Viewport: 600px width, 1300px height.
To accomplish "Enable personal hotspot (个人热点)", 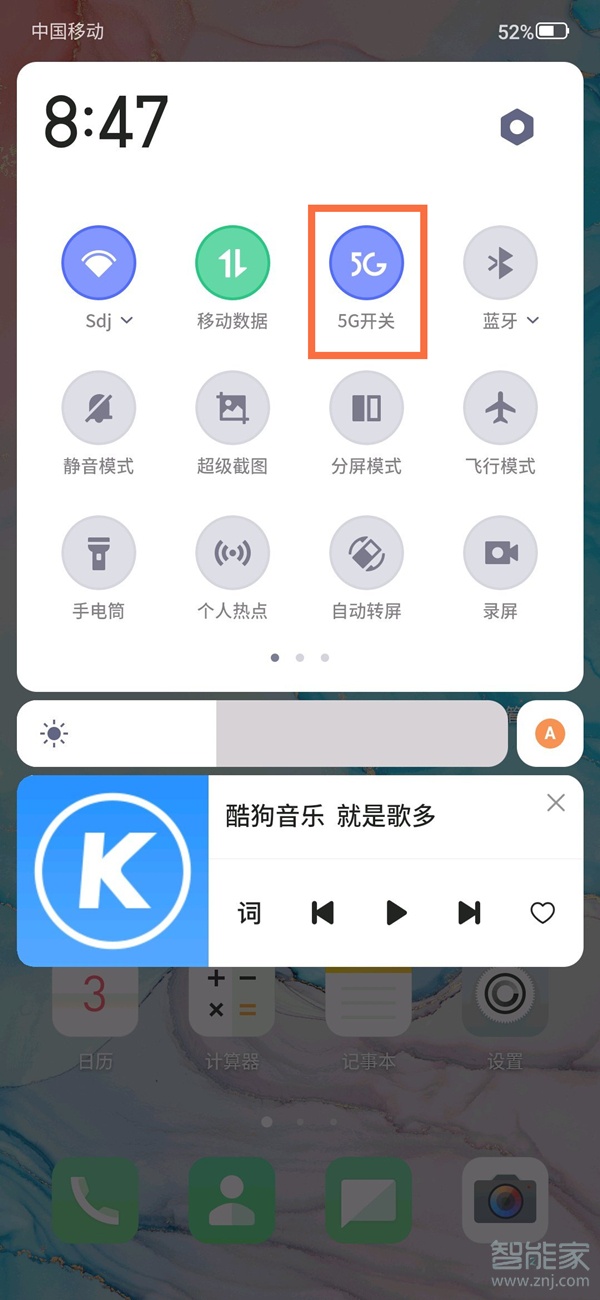I will tap(232, 553).
